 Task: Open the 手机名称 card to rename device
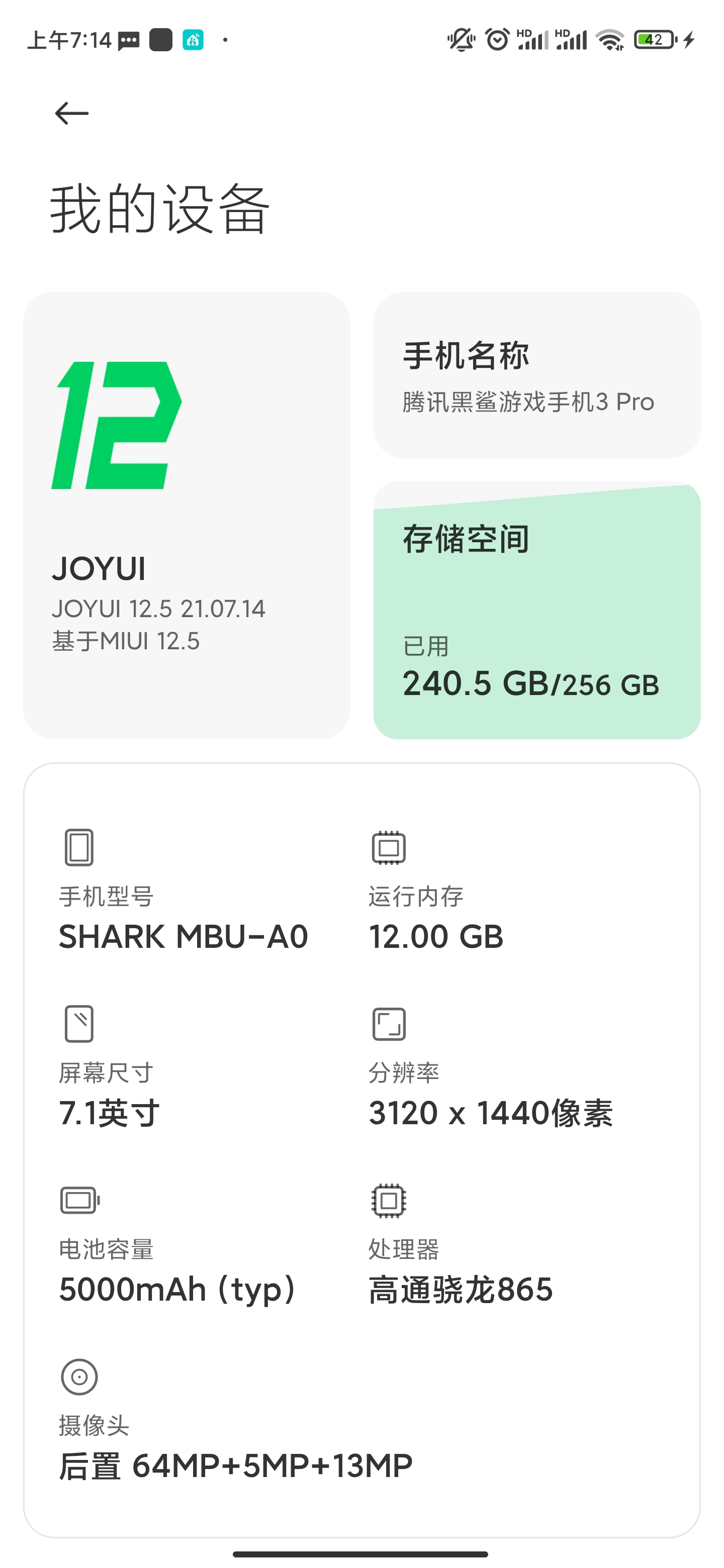(x=537, y=374)
